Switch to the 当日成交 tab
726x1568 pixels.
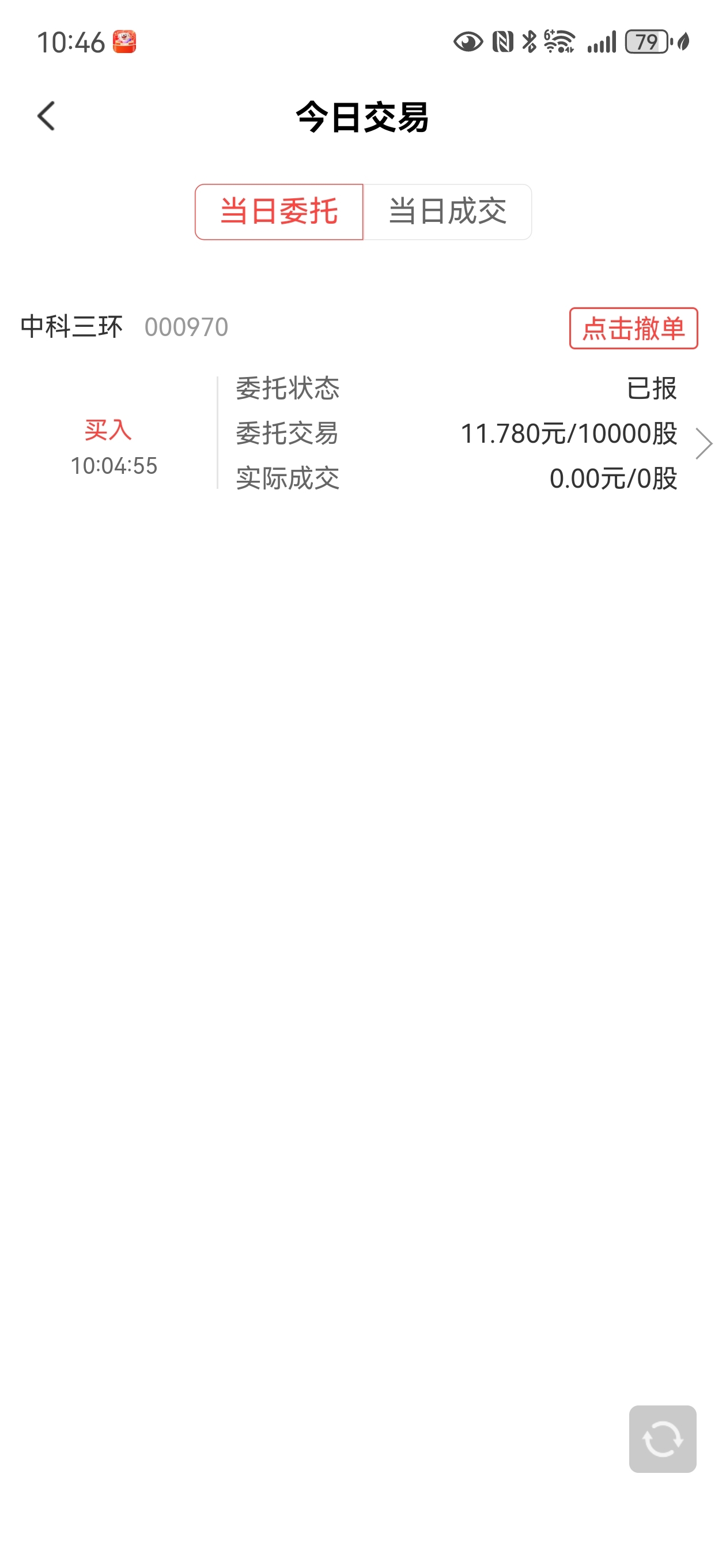pyautogui.click(x=447, y=212)
